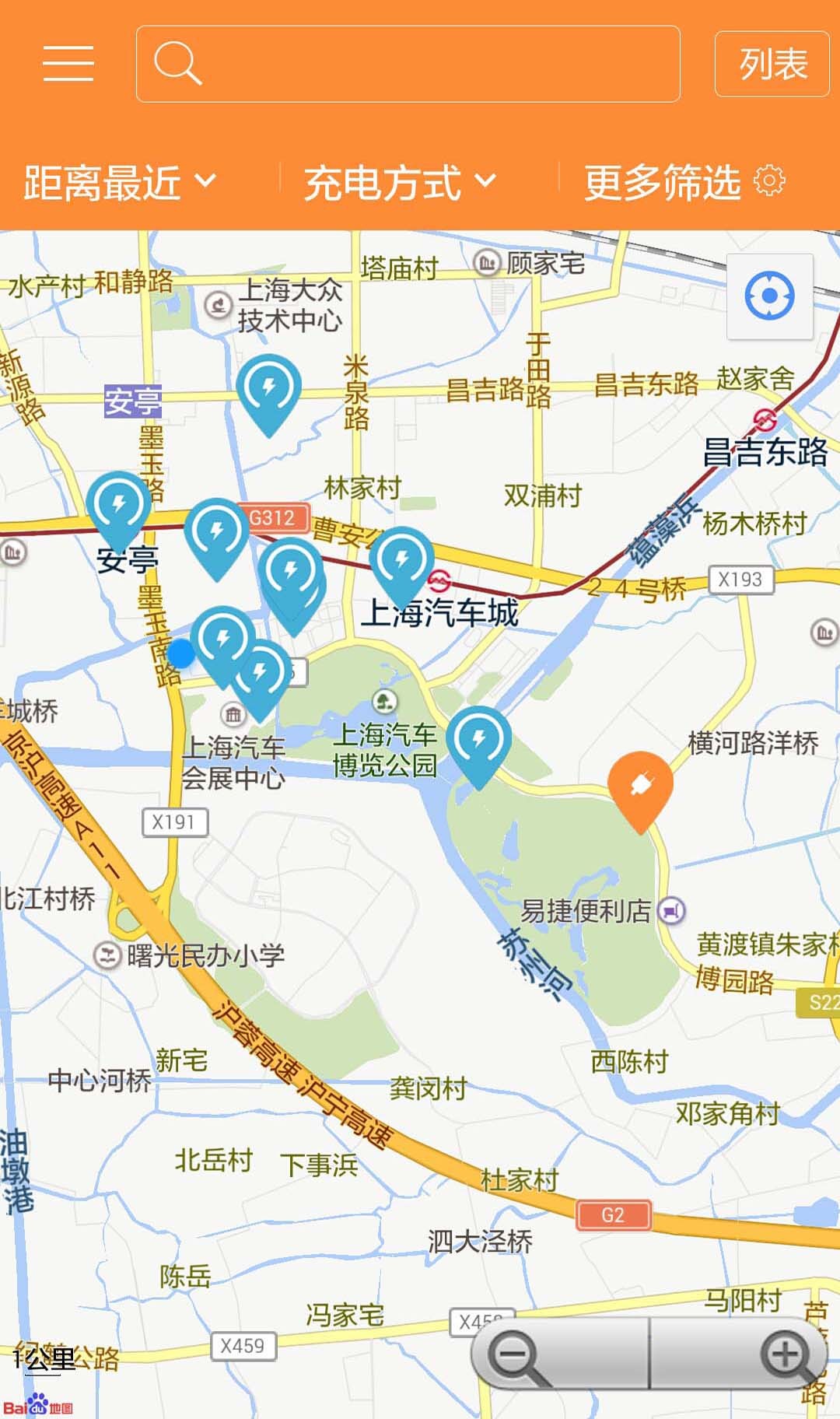This screenshot has width=840, height=1419.
Task: Tap the metro icon next to 上海汽车城
Action: click(x=441, y=581)
